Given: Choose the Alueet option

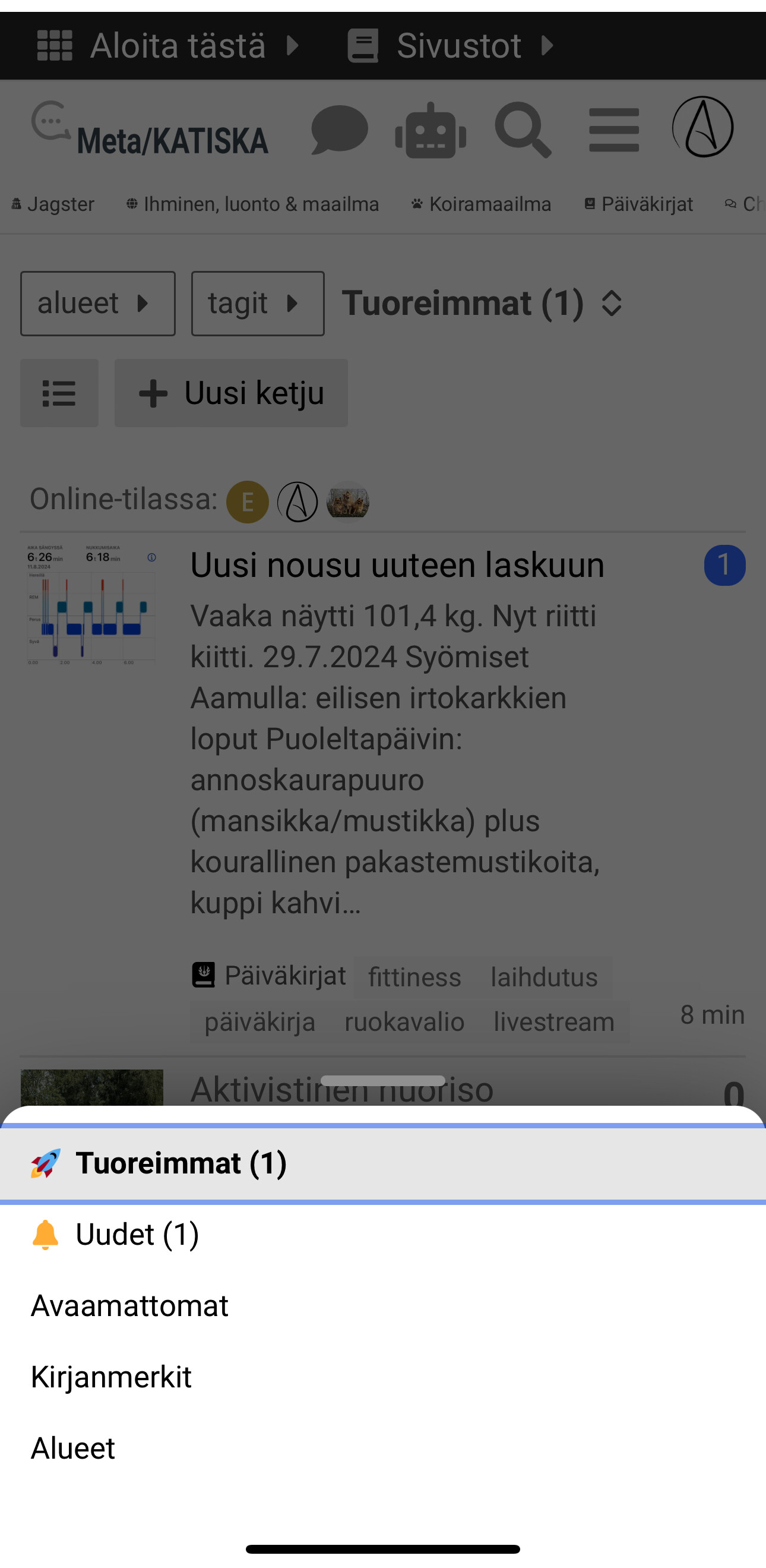Looking at the screenshot, I should pyautogui.click(x=73, y=1448).
